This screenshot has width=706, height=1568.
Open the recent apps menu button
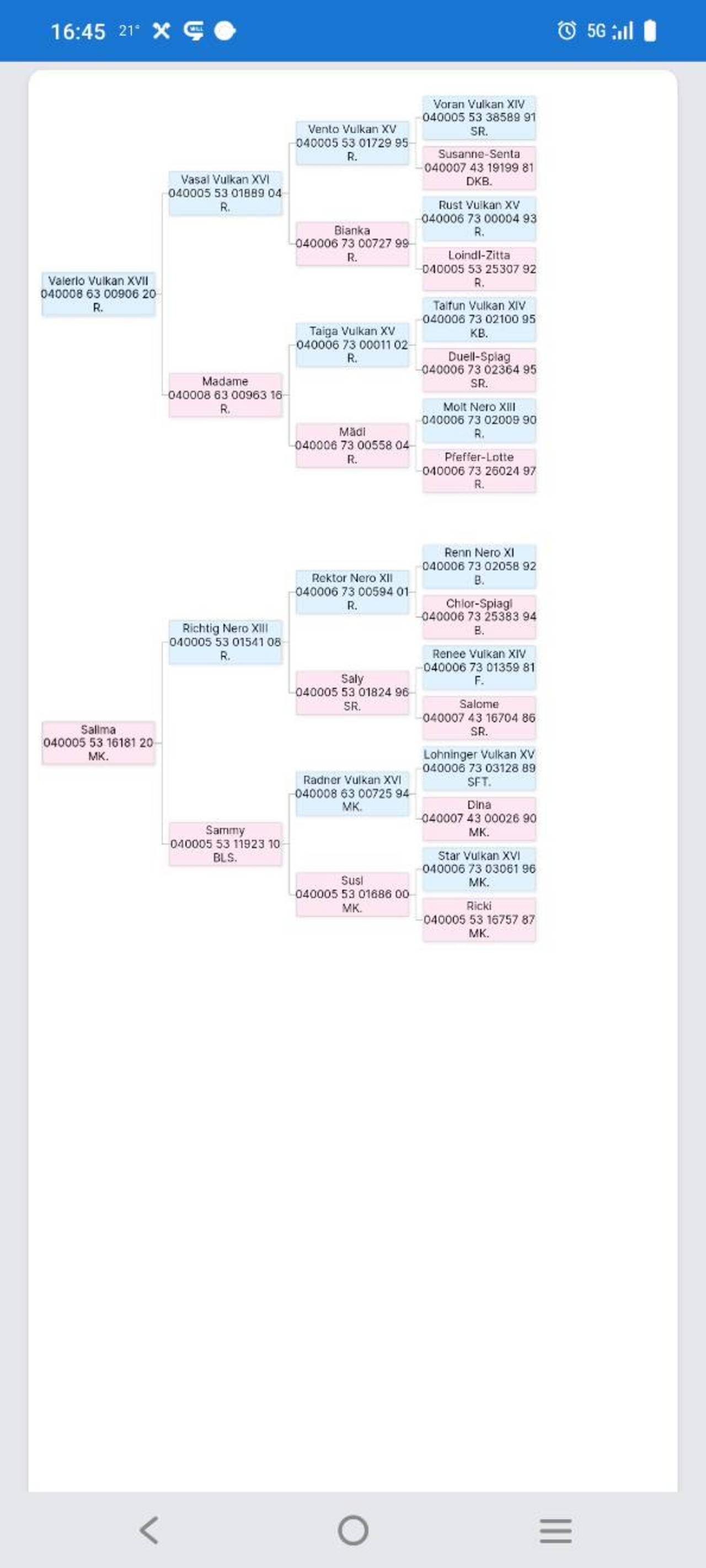tap(555, 1531)
